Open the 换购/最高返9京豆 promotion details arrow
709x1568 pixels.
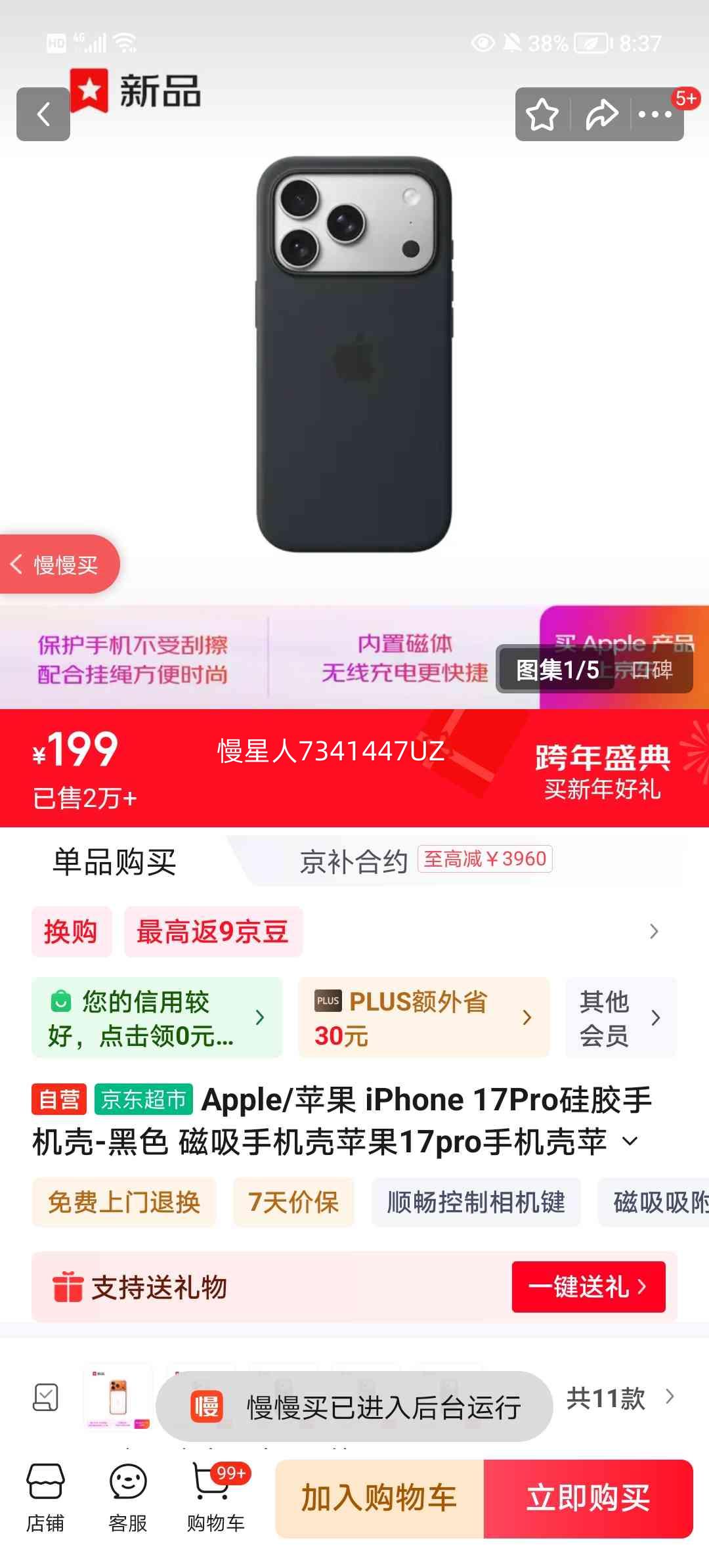pos(655,932)
